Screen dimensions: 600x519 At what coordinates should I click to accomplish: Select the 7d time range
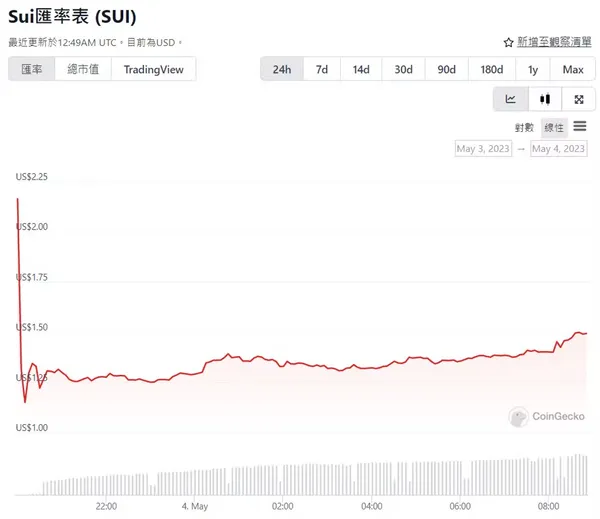coord(321,69)
